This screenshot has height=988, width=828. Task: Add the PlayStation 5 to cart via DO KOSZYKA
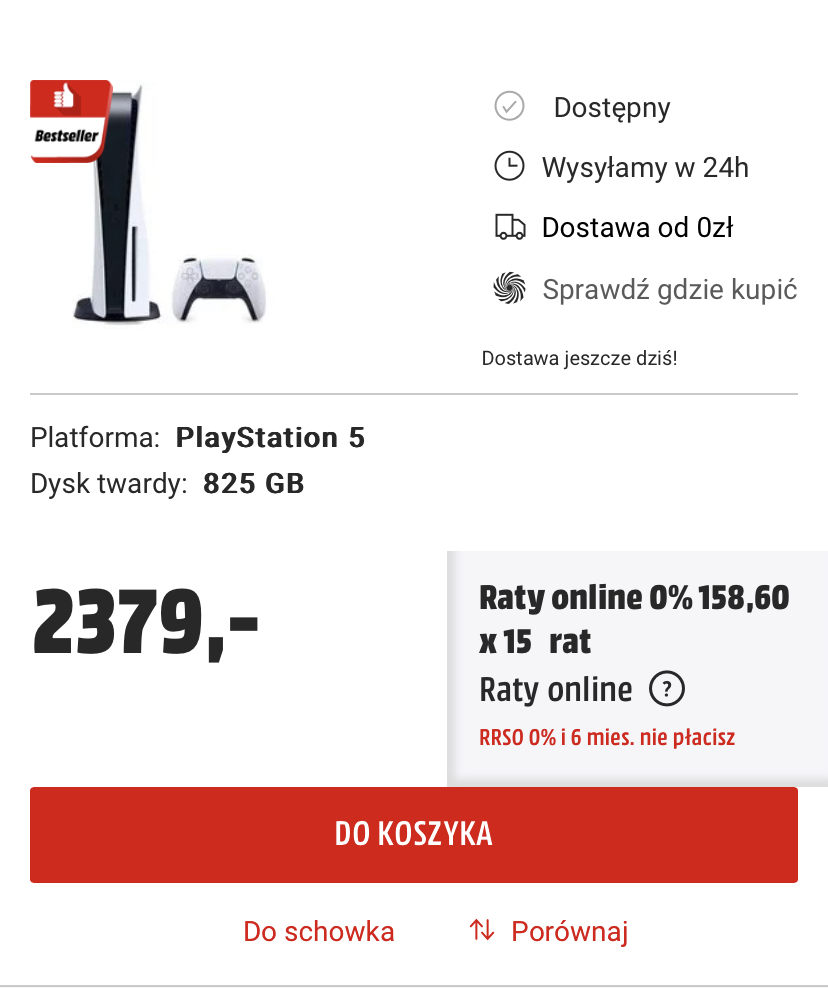click(x=413, y=834)
